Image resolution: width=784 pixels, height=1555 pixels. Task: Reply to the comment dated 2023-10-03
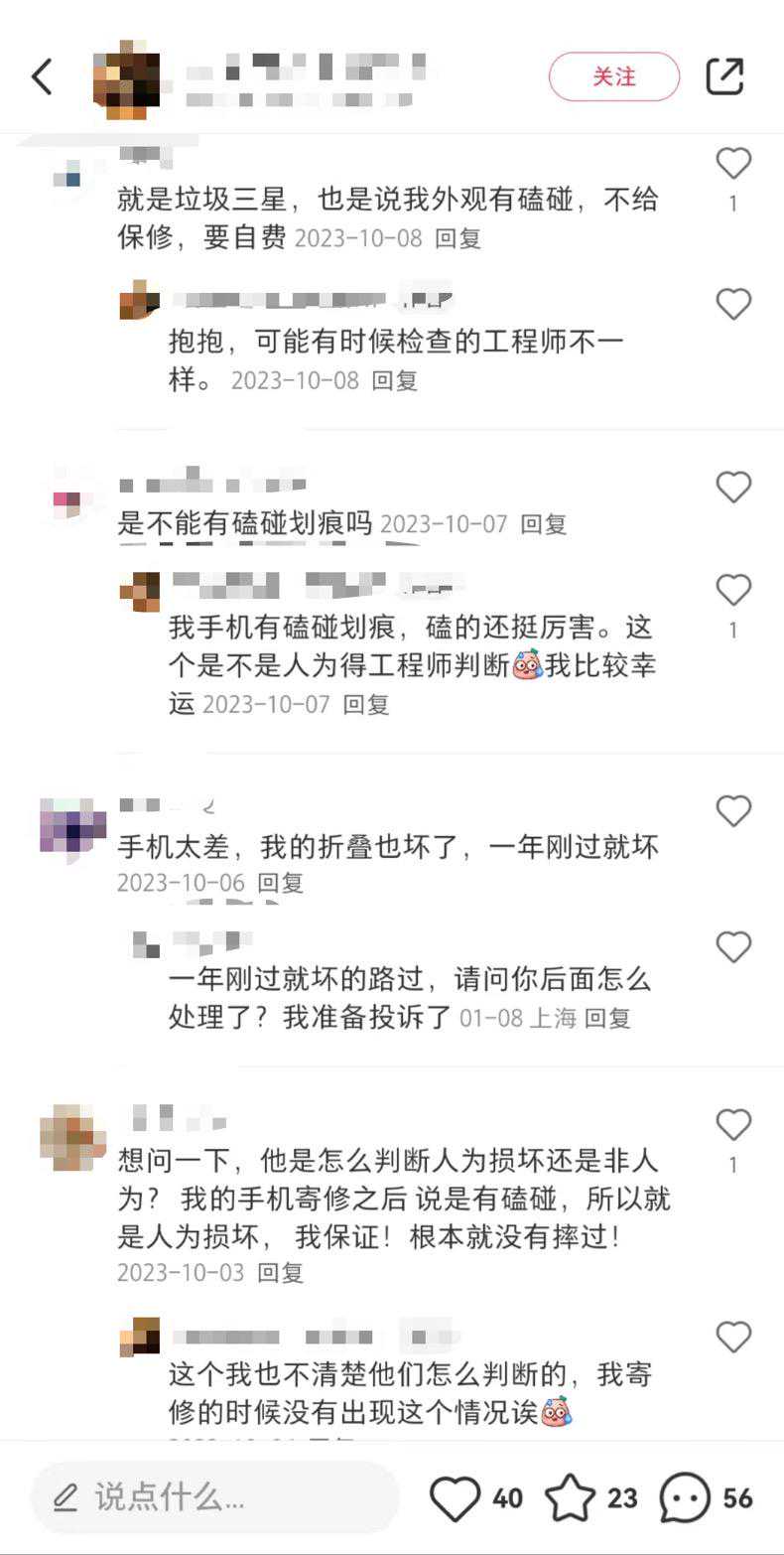280,1272
